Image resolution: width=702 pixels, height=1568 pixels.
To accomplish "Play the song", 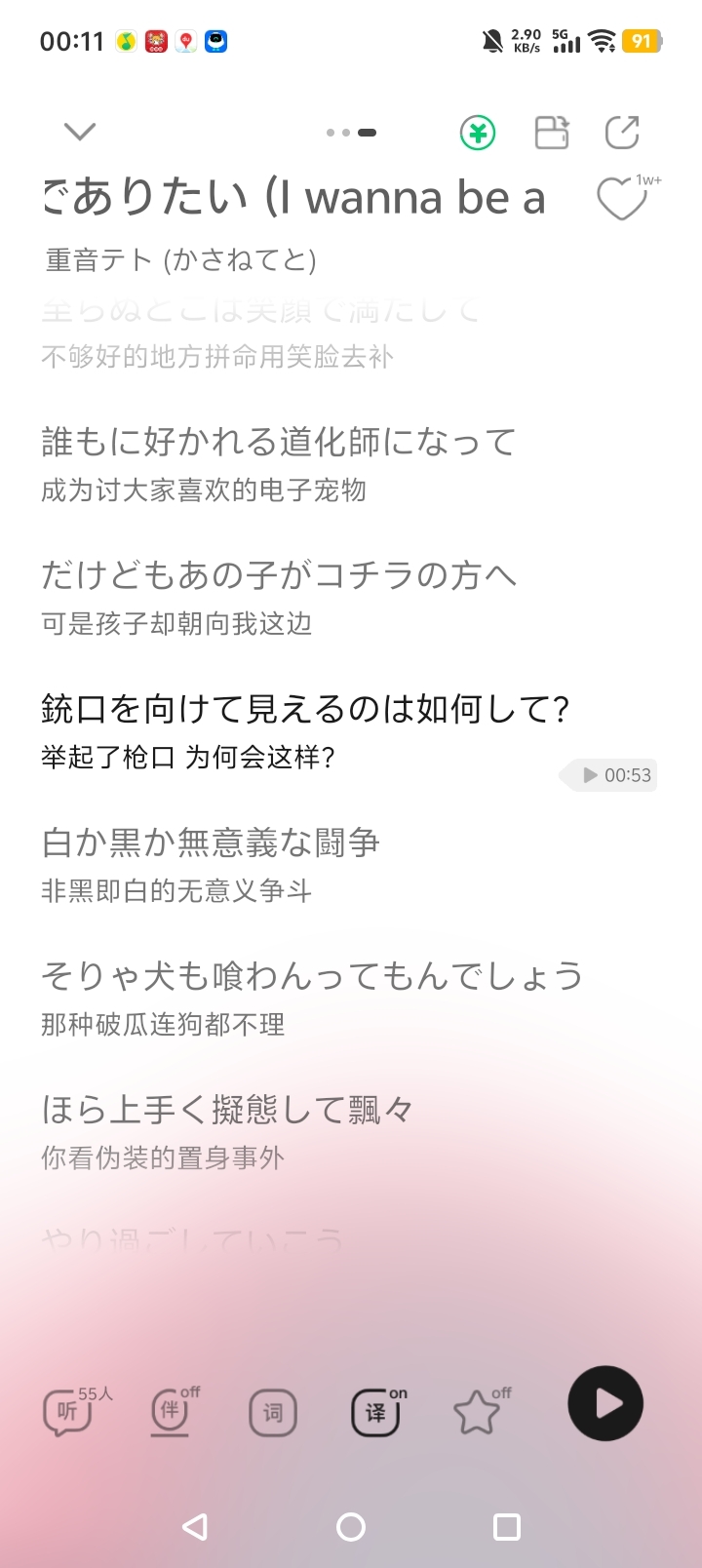I will coord(605,1403).
